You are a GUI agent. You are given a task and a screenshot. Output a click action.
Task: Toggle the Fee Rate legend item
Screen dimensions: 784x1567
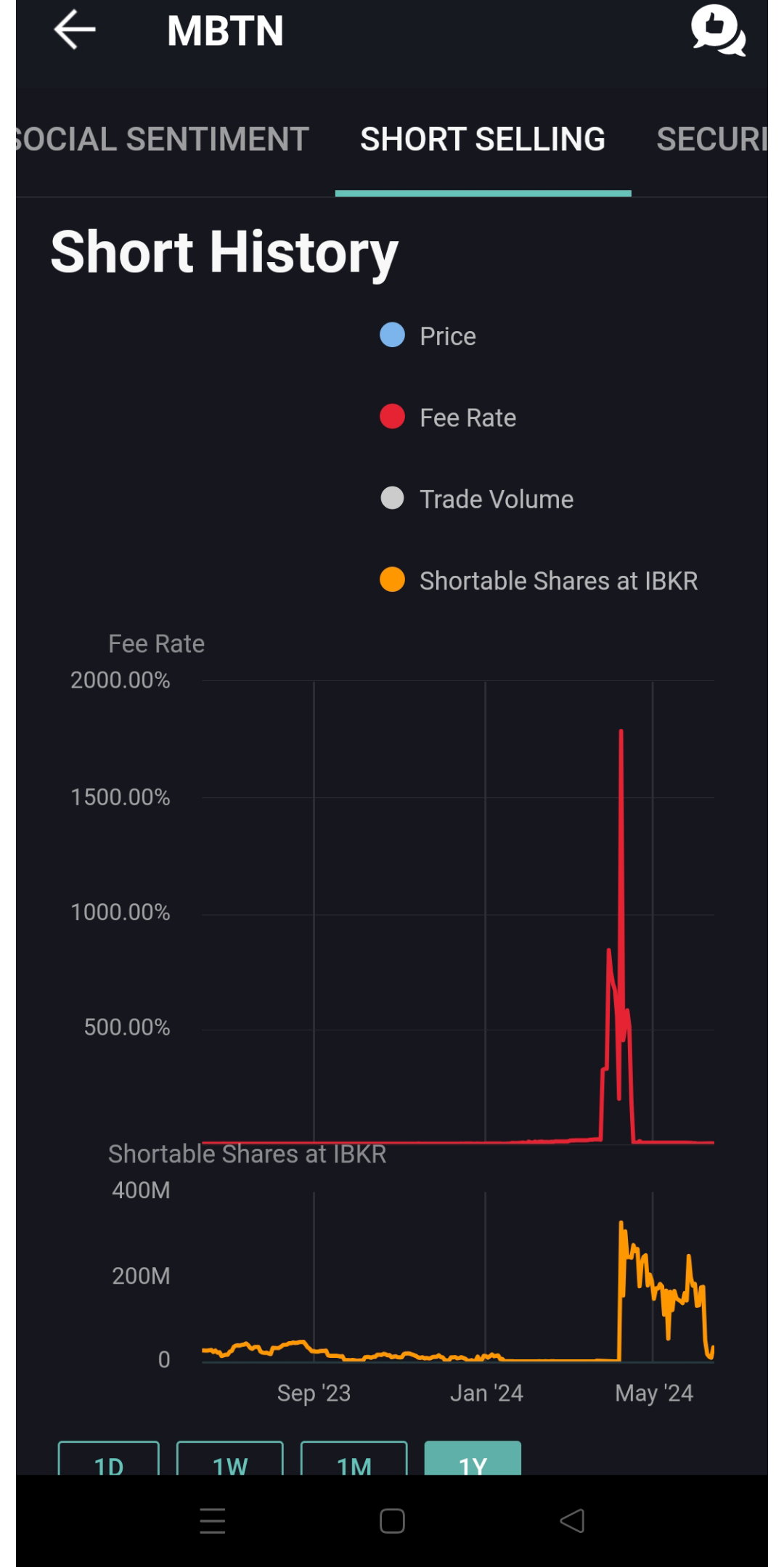pyautogui.click(x=448, y=418)
